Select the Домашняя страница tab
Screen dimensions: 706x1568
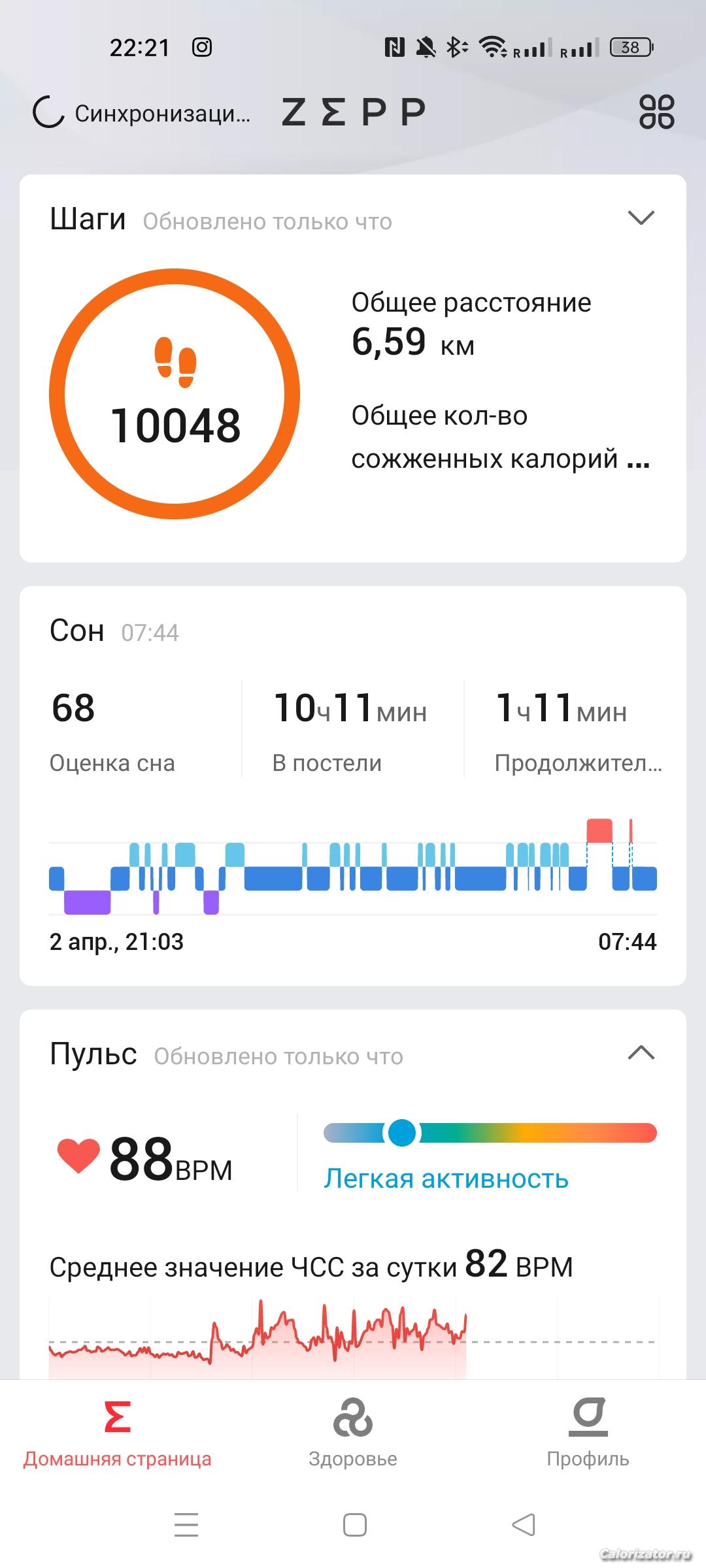pos(118,1433)
